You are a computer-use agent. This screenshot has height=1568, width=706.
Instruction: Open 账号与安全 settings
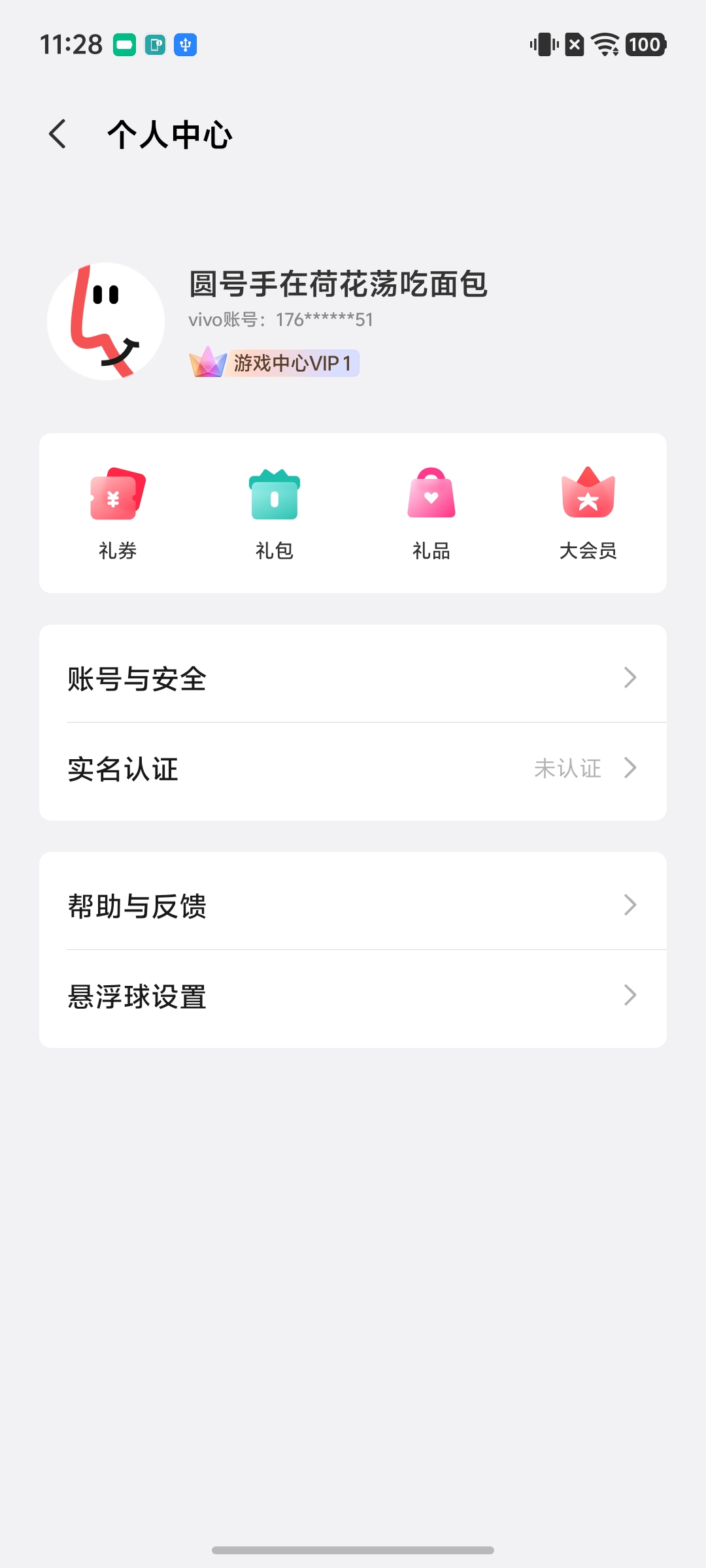(x=353, y=678)
